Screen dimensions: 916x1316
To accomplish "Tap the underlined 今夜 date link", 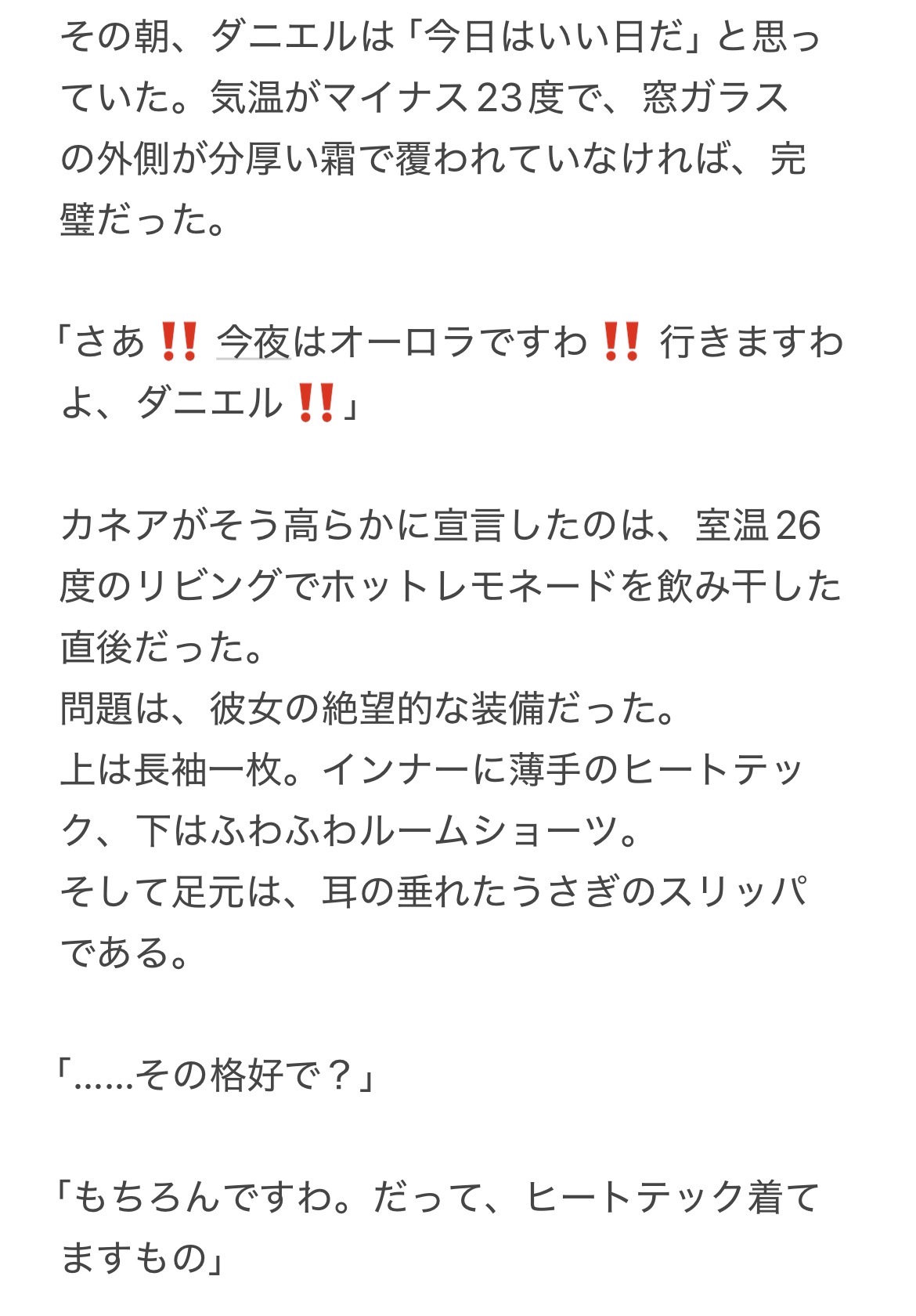I will coord(253,342).
